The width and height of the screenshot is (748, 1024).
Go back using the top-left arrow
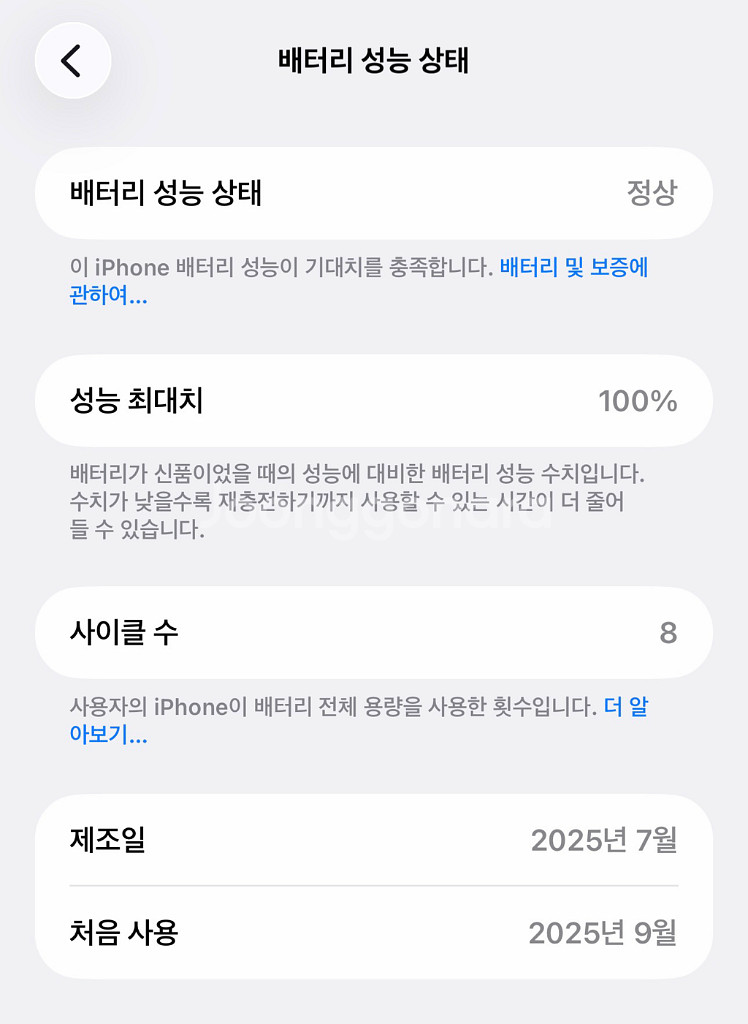coord(72,61)
